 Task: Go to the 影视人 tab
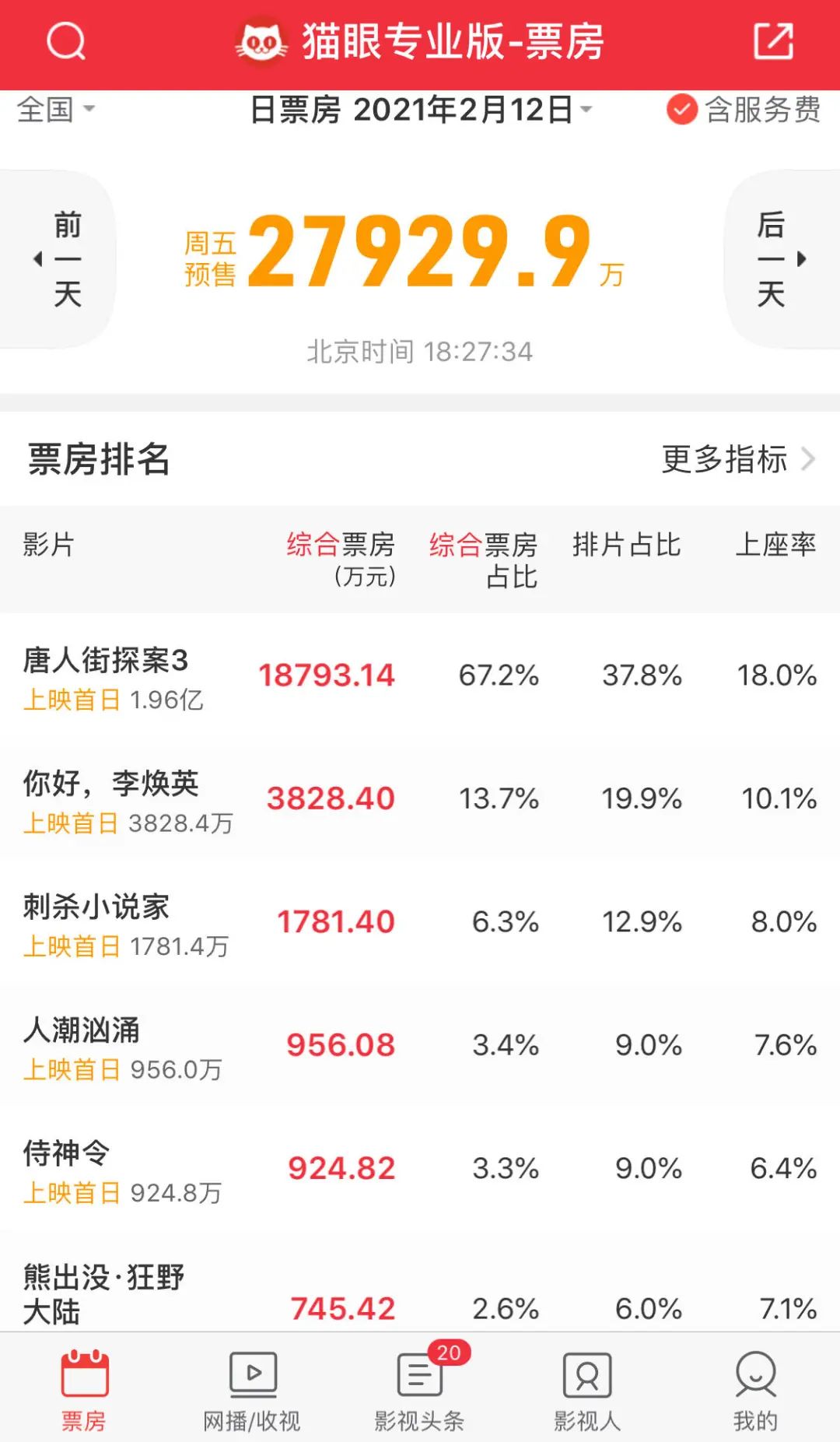(588, 1391)
